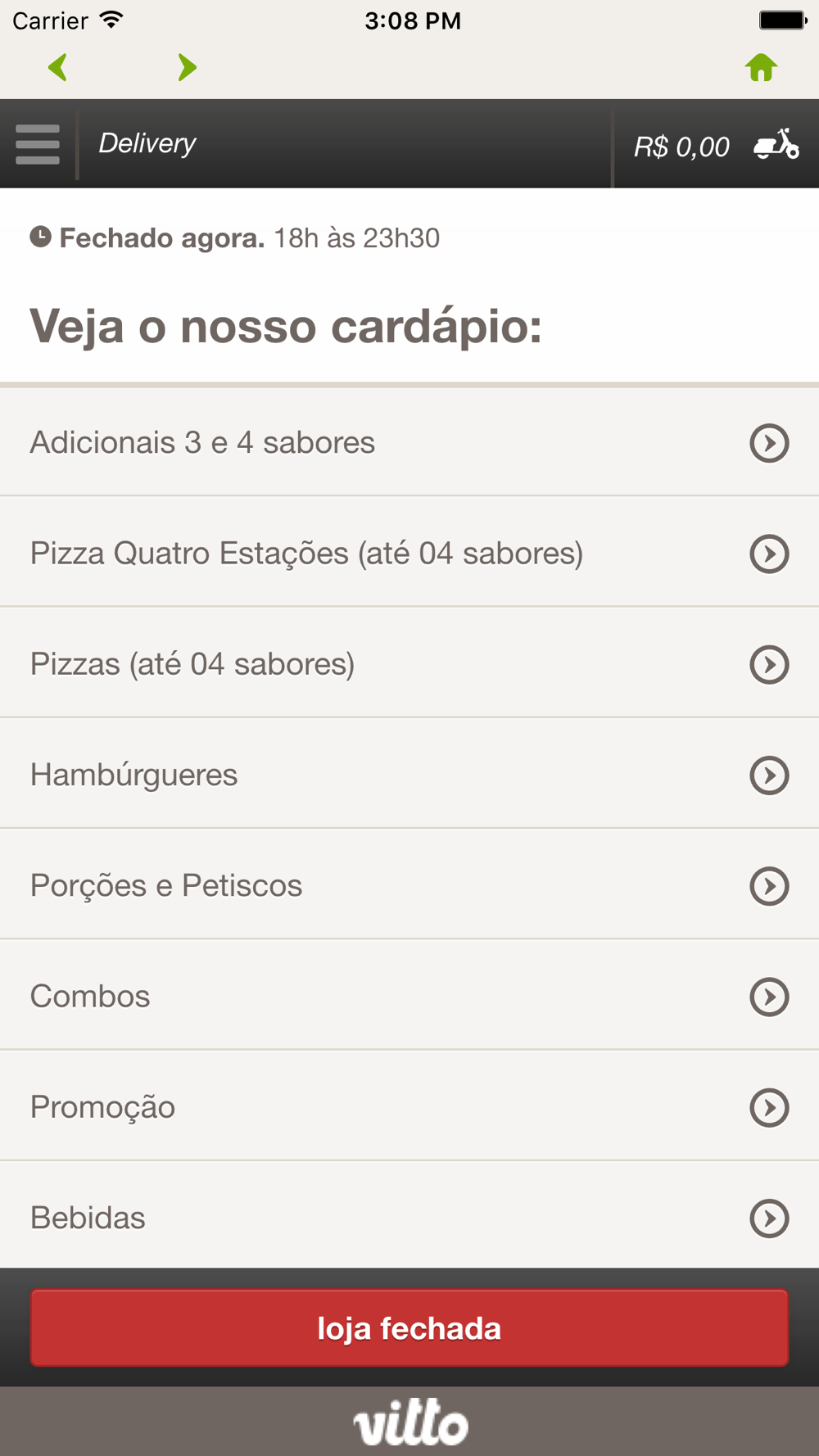
Task: Open the hamburger drawer menu
Action: (x=38, y=144)
